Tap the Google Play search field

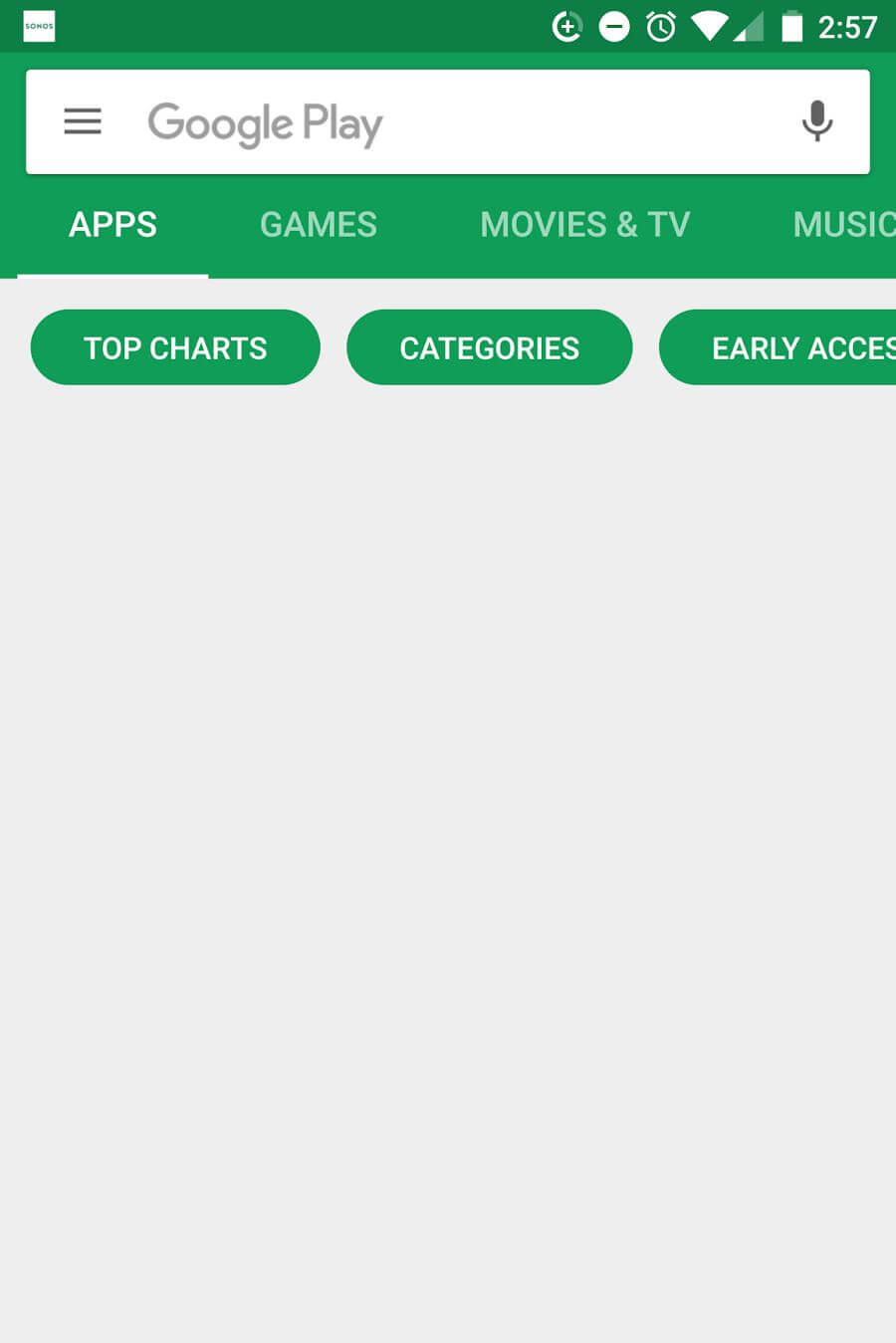click(x=448, y=123)
